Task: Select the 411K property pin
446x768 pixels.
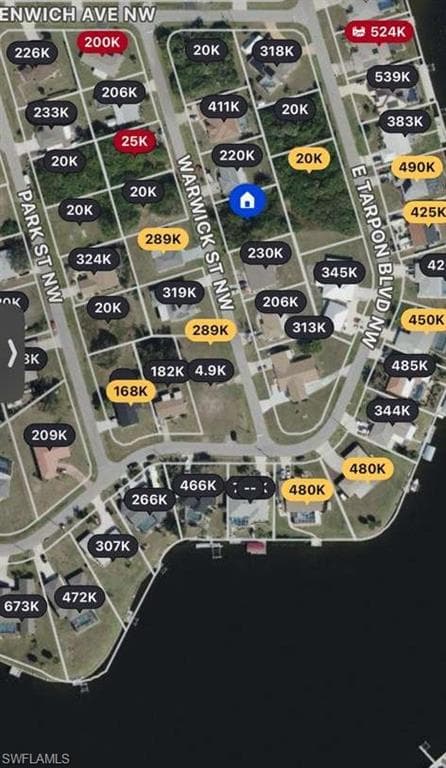Action: click(223, 106)
